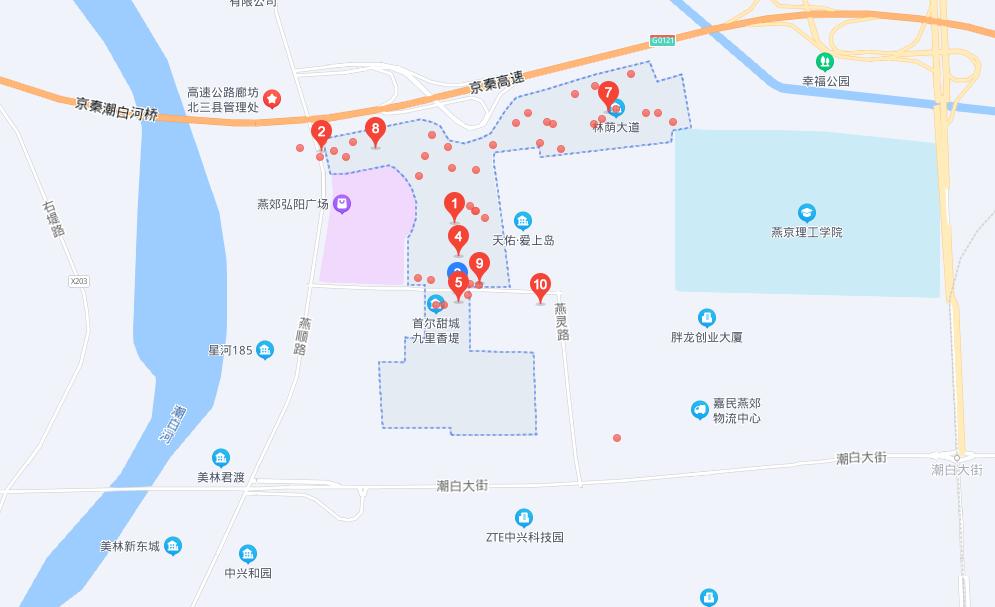Tap red map marker number 2
The height and width of the screenshot is (607, 995).
point(321,132)
